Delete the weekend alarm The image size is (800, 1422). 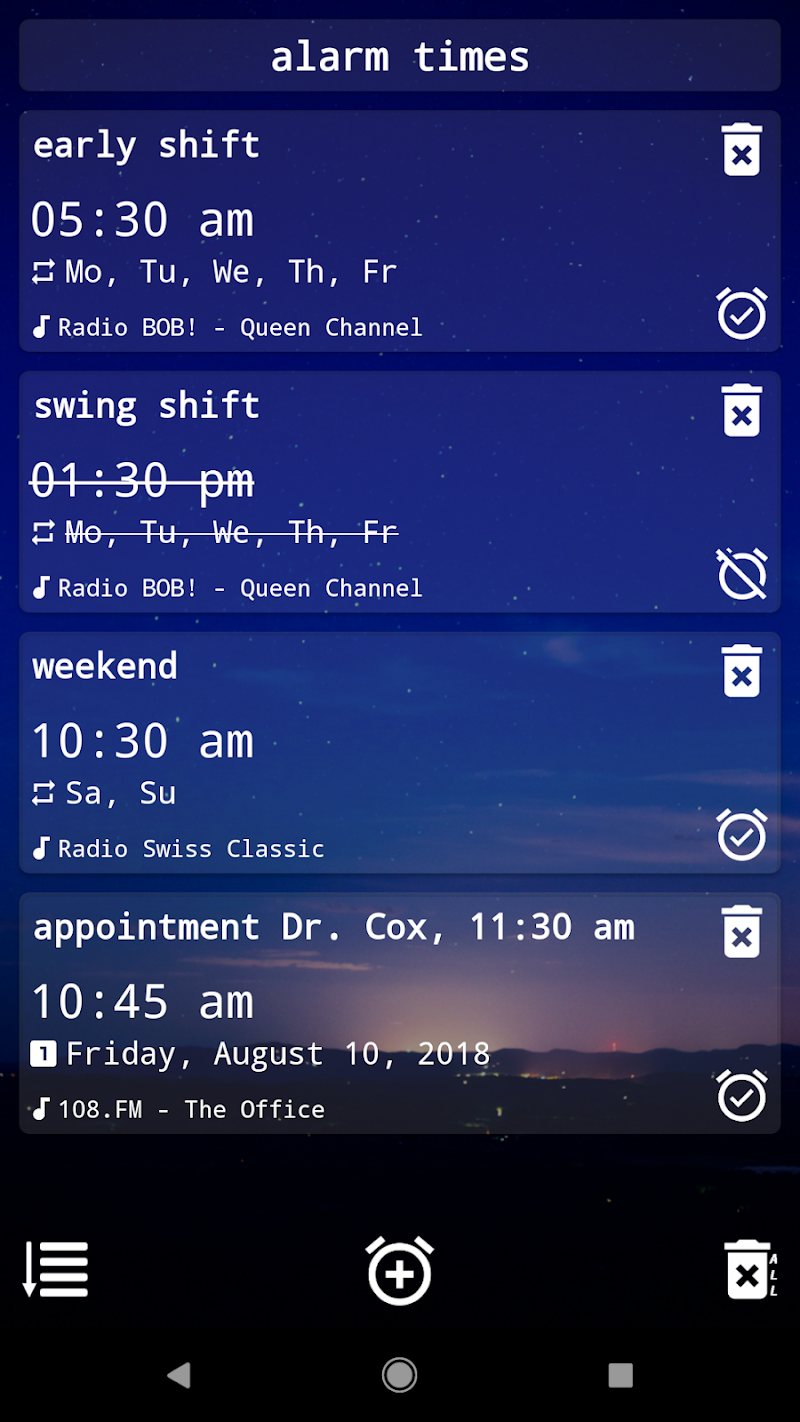pyautogui.click(x=741, y=671)
